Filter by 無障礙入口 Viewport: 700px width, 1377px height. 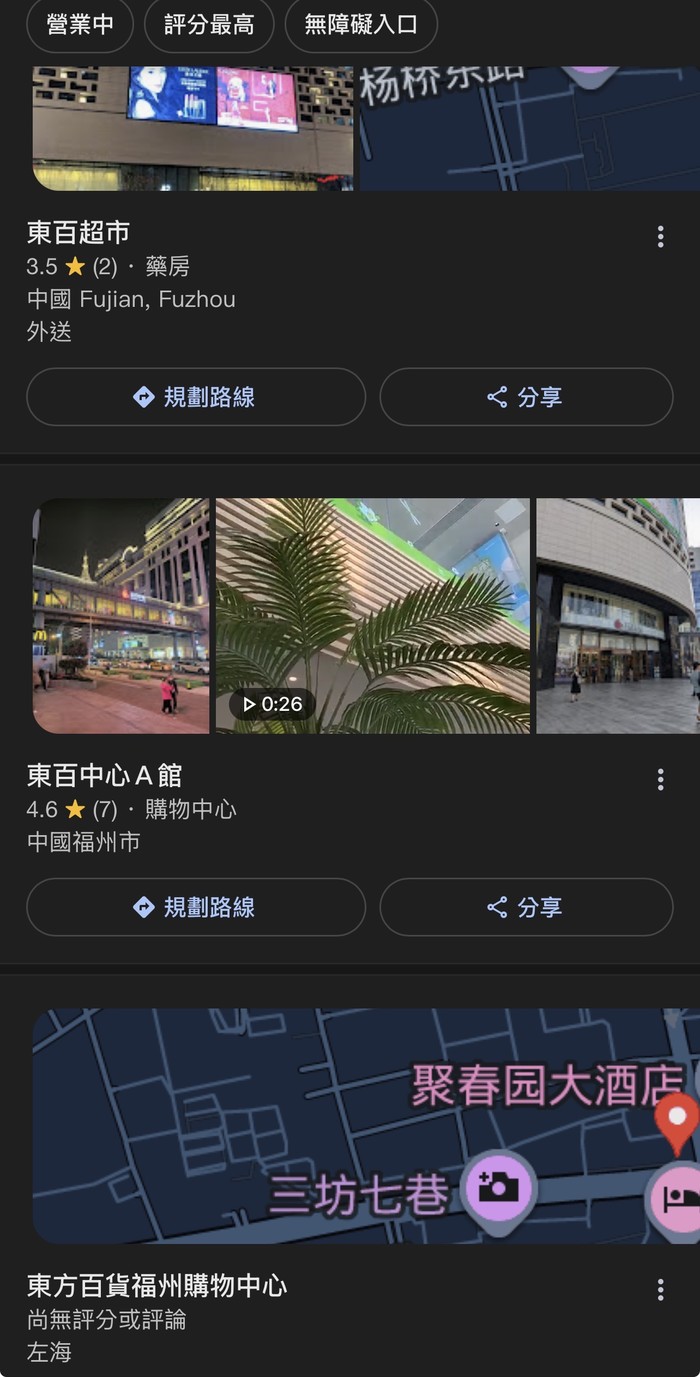click(361, 25)
